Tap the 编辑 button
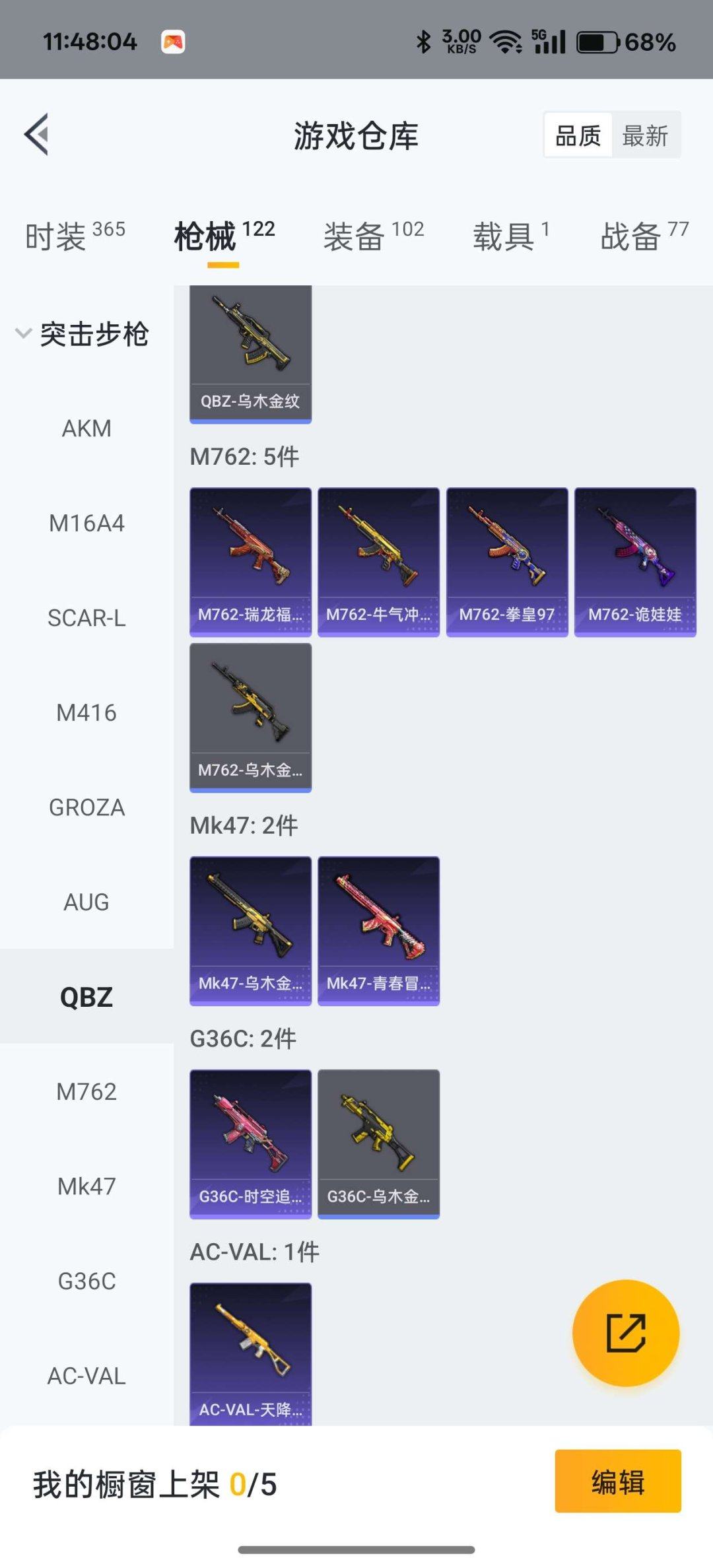Screen dimensions: 713x1568 point(617,1482)
